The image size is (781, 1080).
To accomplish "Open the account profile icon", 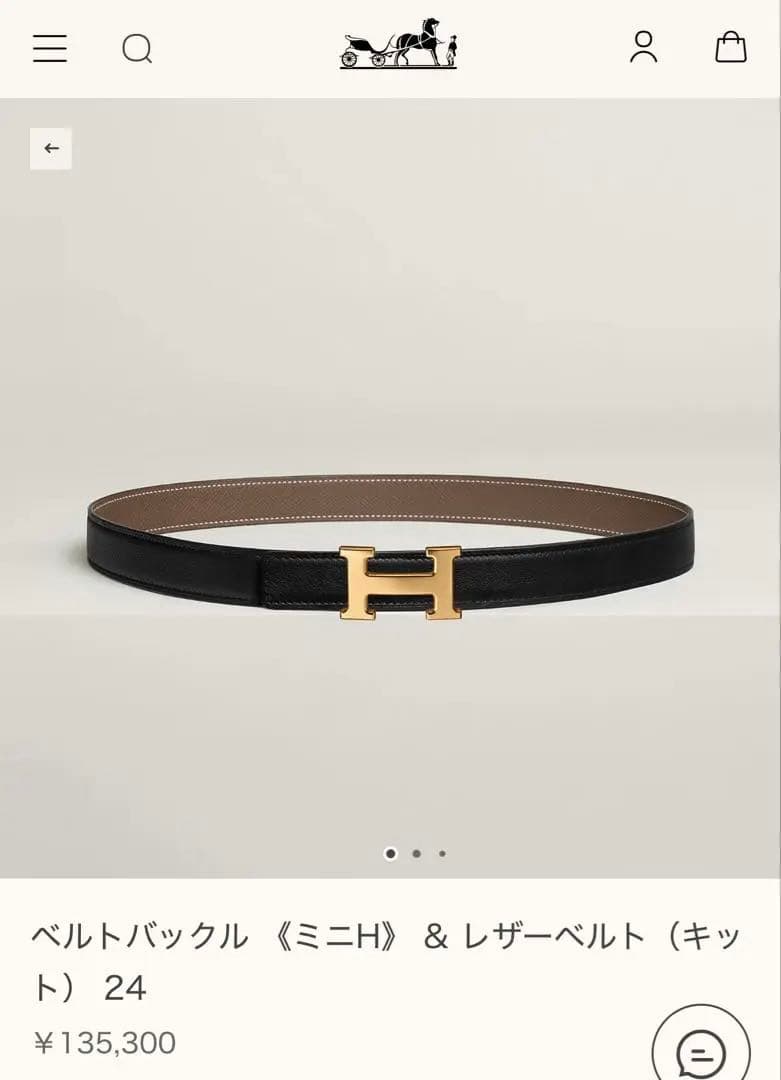I will point(646,48).
